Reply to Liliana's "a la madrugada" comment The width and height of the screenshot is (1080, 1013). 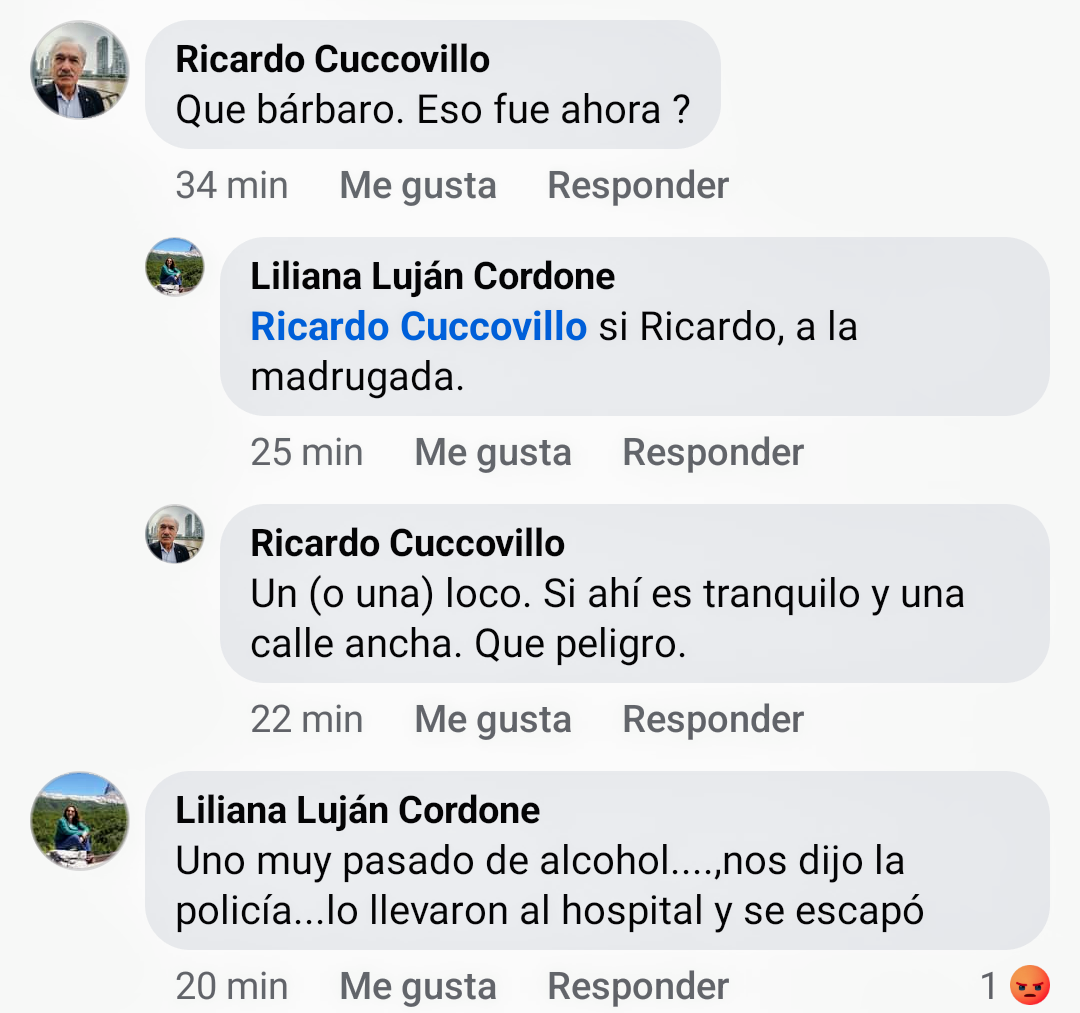coord(713,452)
